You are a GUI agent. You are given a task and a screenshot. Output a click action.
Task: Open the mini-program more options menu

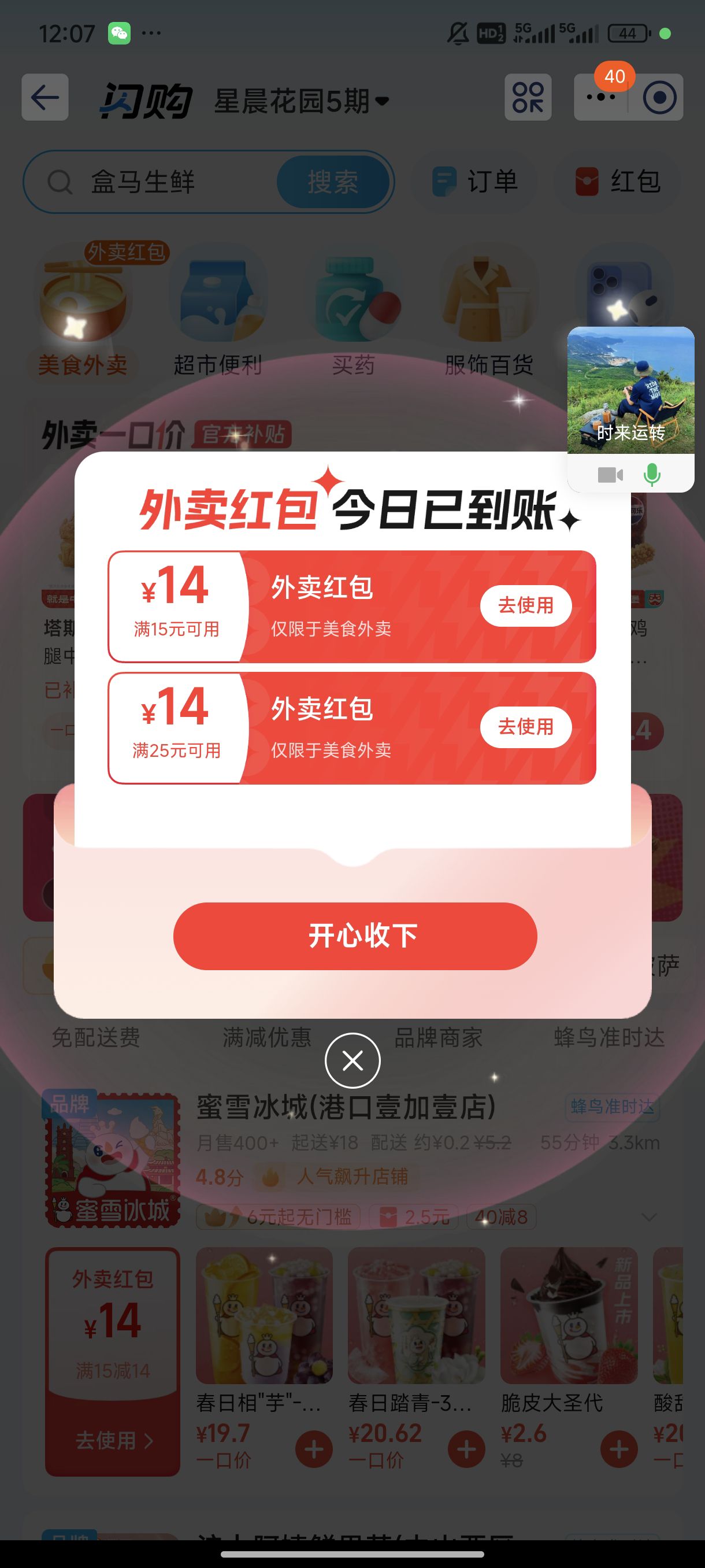pos(600,97)
